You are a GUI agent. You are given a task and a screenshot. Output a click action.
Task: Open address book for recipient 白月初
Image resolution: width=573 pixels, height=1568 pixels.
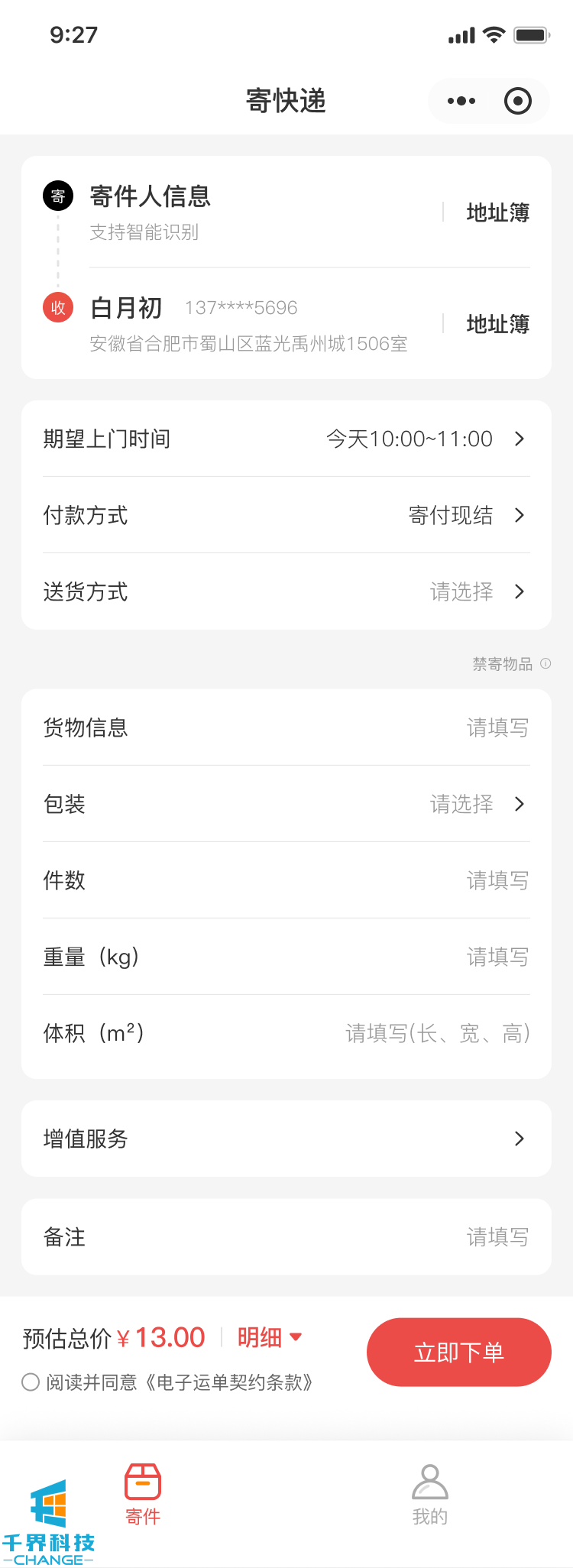[497, 324]
